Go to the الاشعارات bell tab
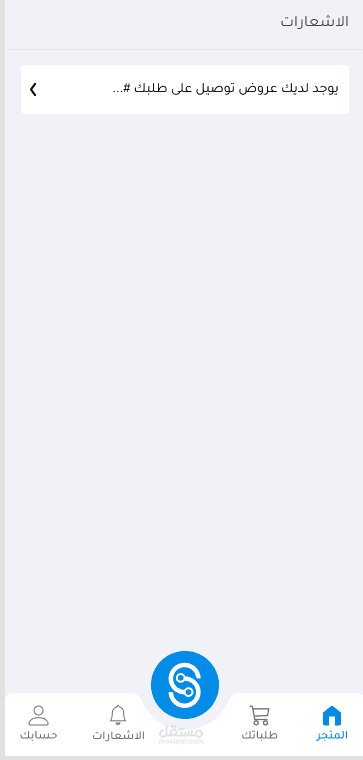Screen dimensions: 363x760 coord(118,723)
